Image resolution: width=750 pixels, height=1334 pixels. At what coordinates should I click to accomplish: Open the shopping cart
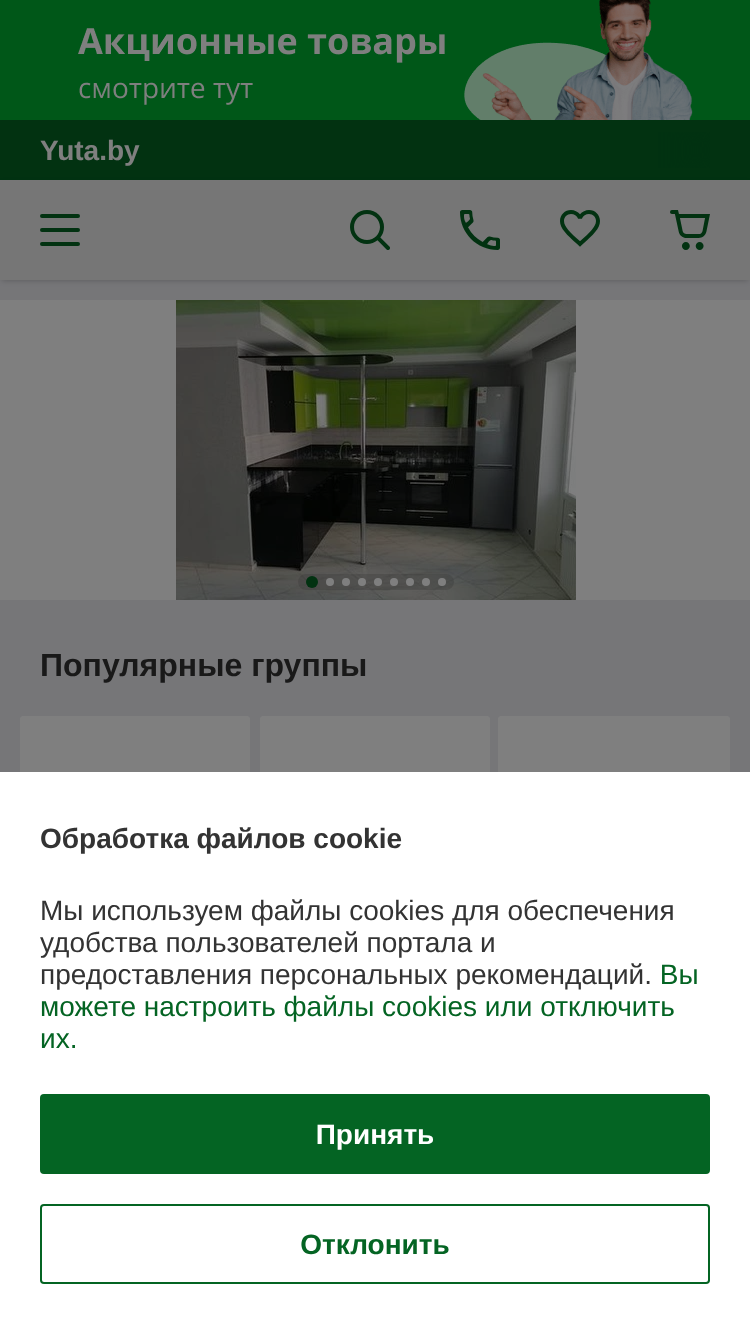(690, 230)
